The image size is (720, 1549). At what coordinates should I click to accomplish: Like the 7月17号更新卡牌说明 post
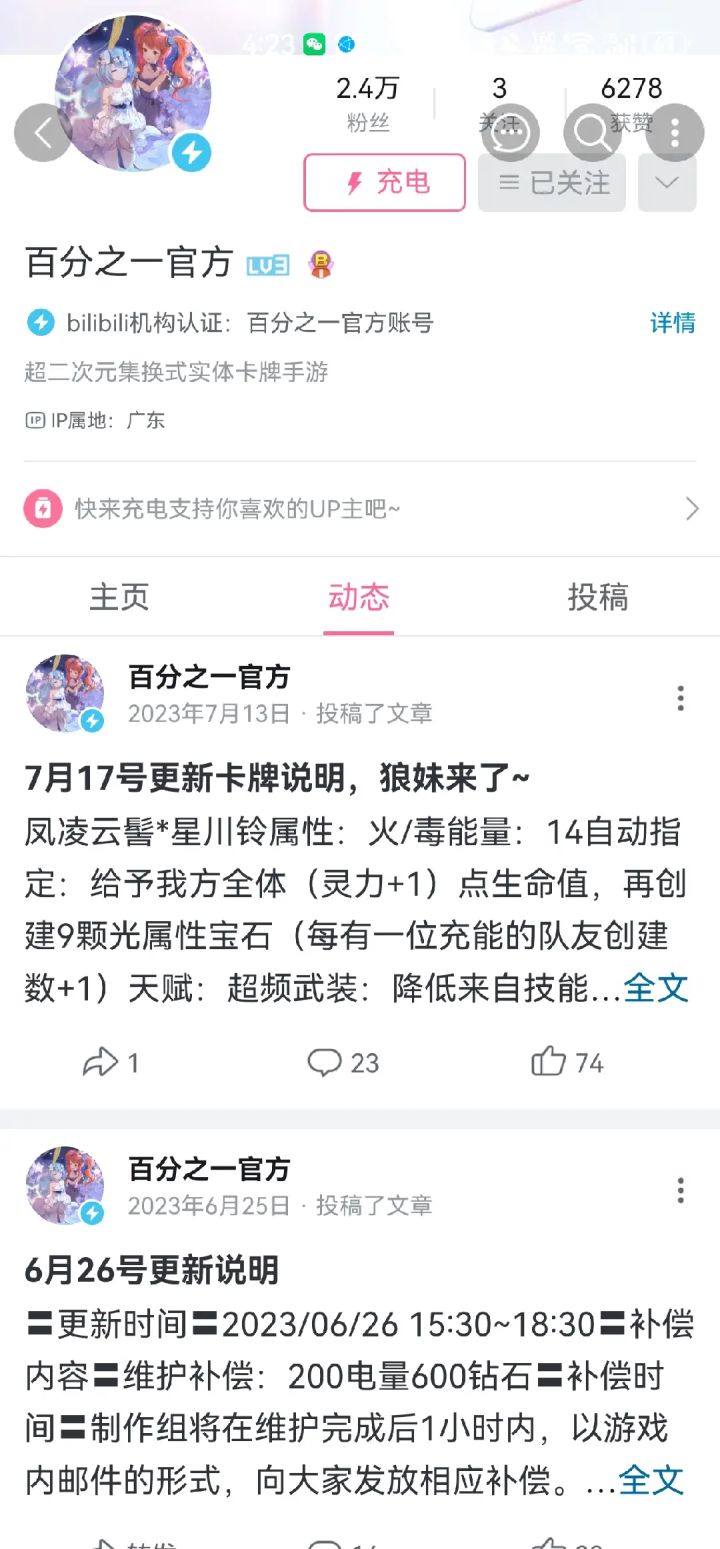(568, 1062)
